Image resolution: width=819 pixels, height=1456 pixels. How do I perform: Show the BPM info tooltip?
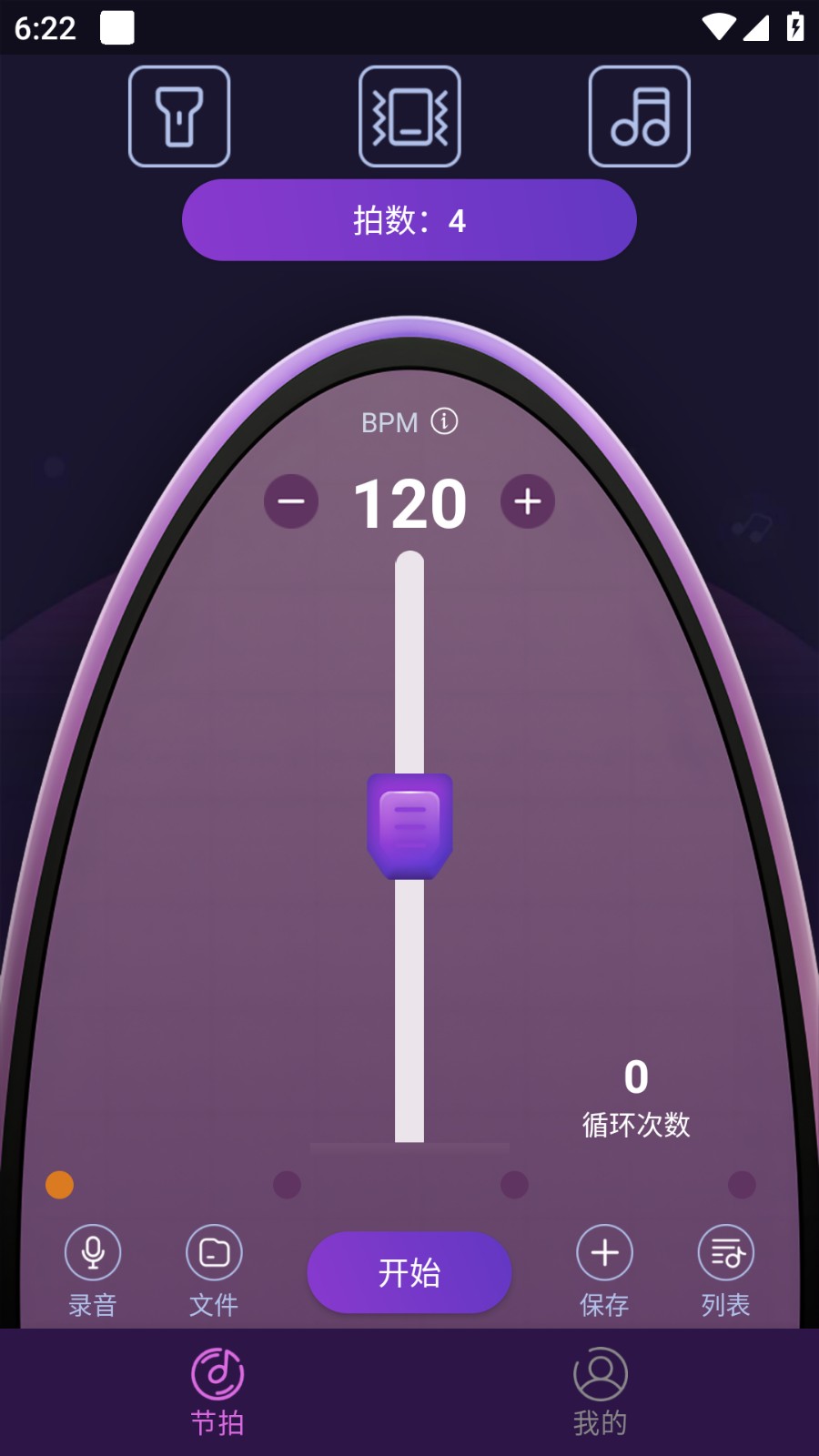pos(444,421)
